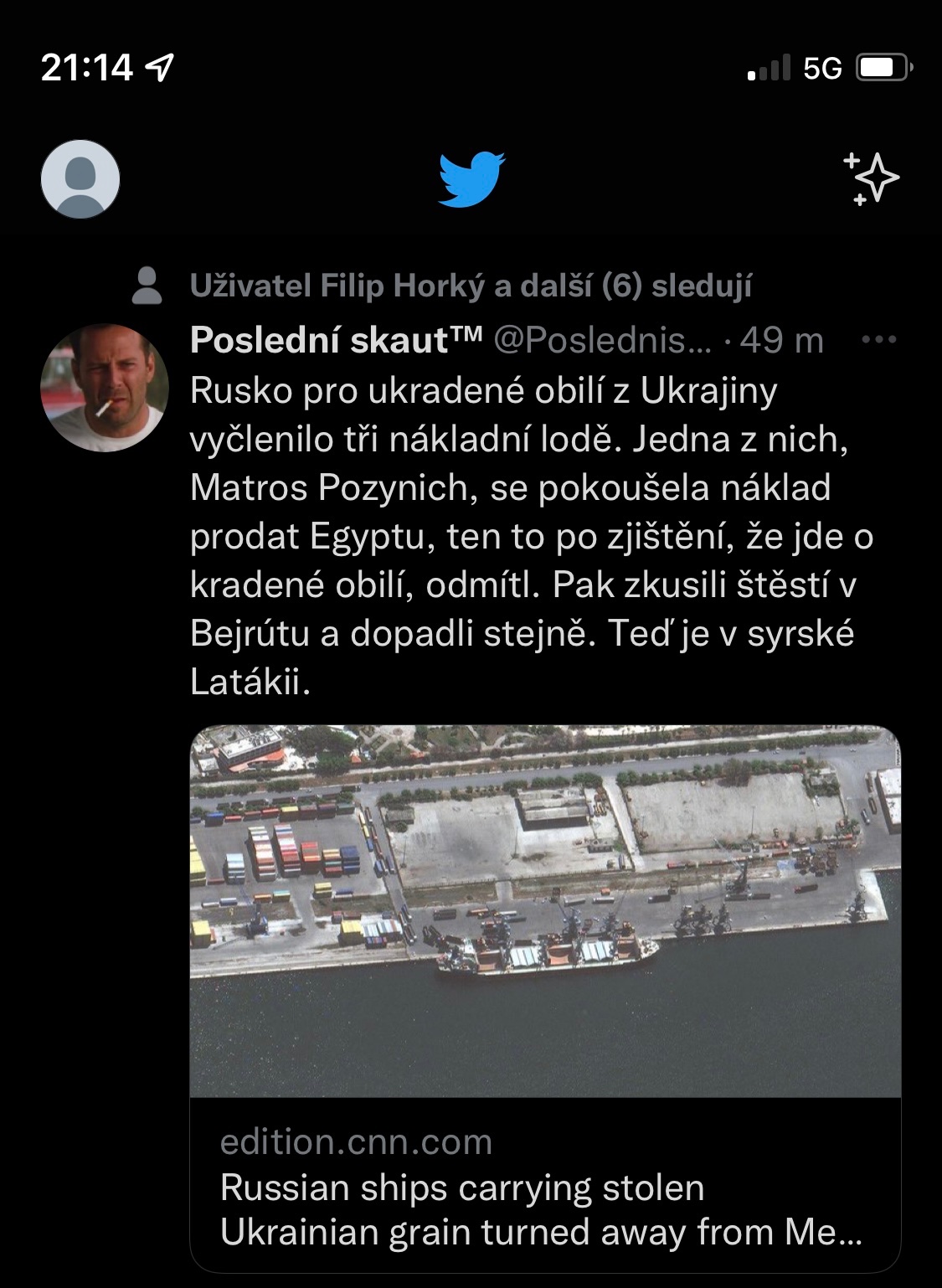Open Poslední skaut's profile picture
The height and width of the screenshot is (1288, 942).
click(x=105, y=389)
